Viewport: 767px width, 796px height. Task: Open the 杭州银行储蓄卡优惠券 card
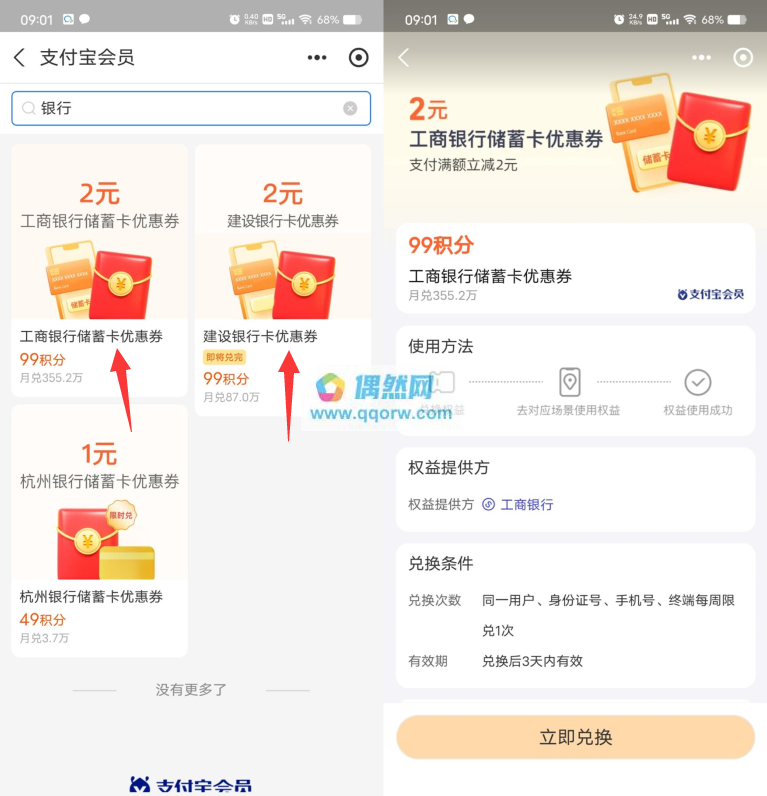(x=99, y=530)
